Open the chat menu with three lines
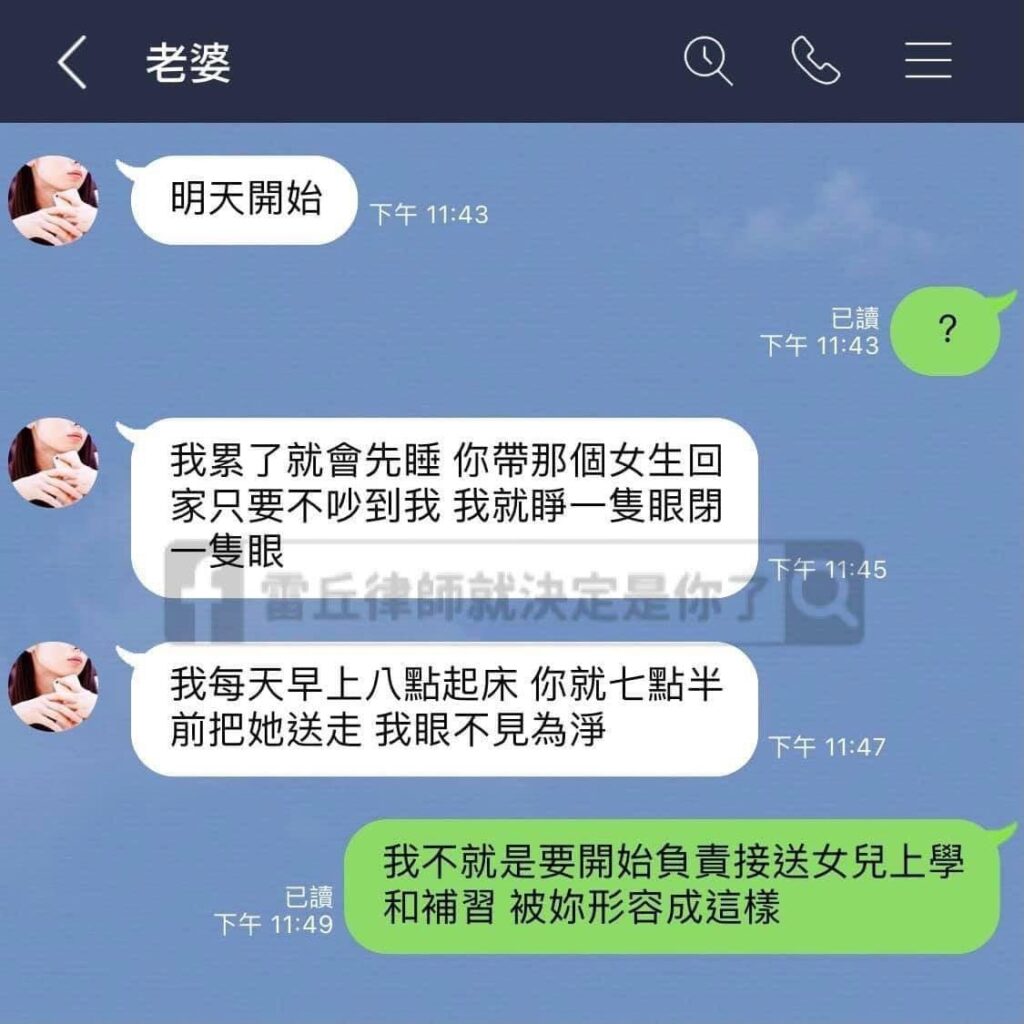The image size is (1024, 1024). pyautogui.click(x=928, y=62)
